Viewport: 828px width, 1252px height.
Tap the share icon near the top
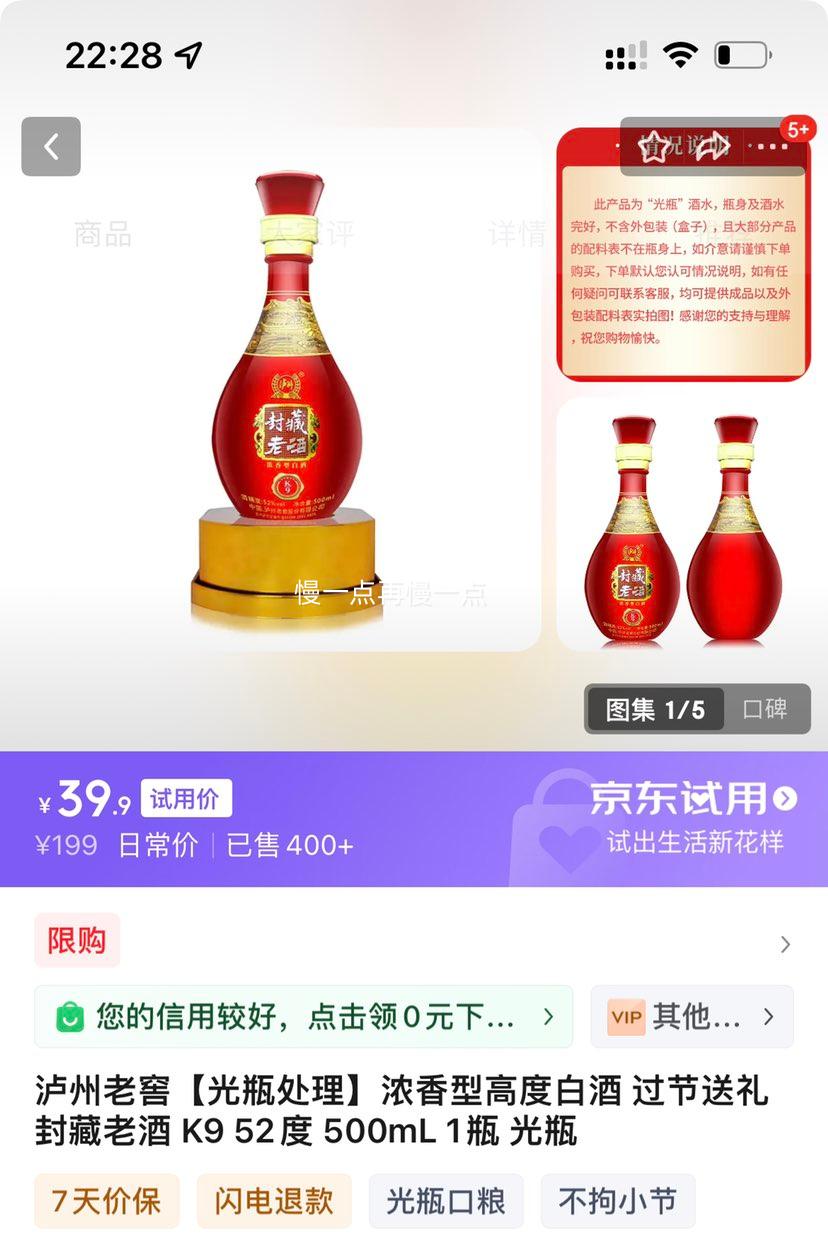pos(712,145)
